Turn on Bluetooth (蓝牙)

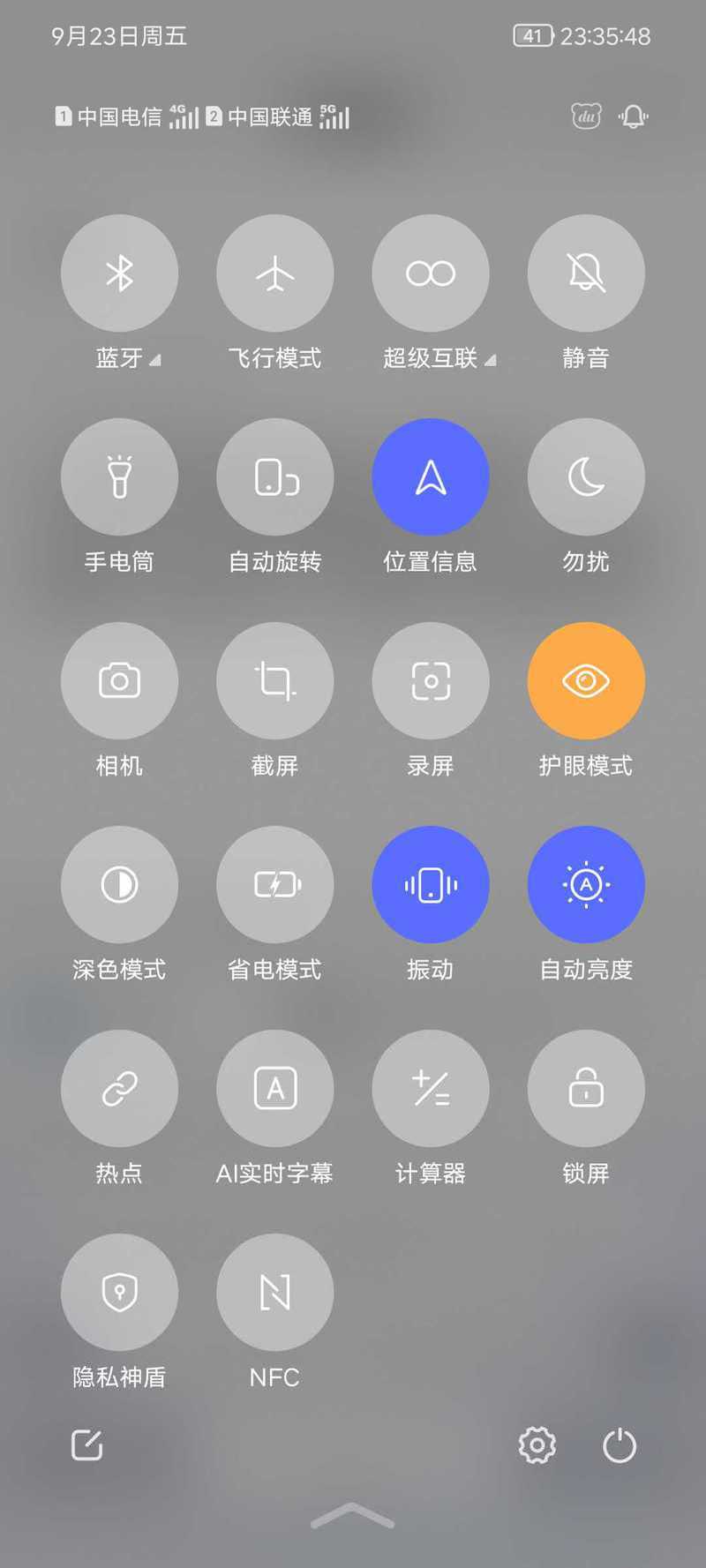coord(119,274)
